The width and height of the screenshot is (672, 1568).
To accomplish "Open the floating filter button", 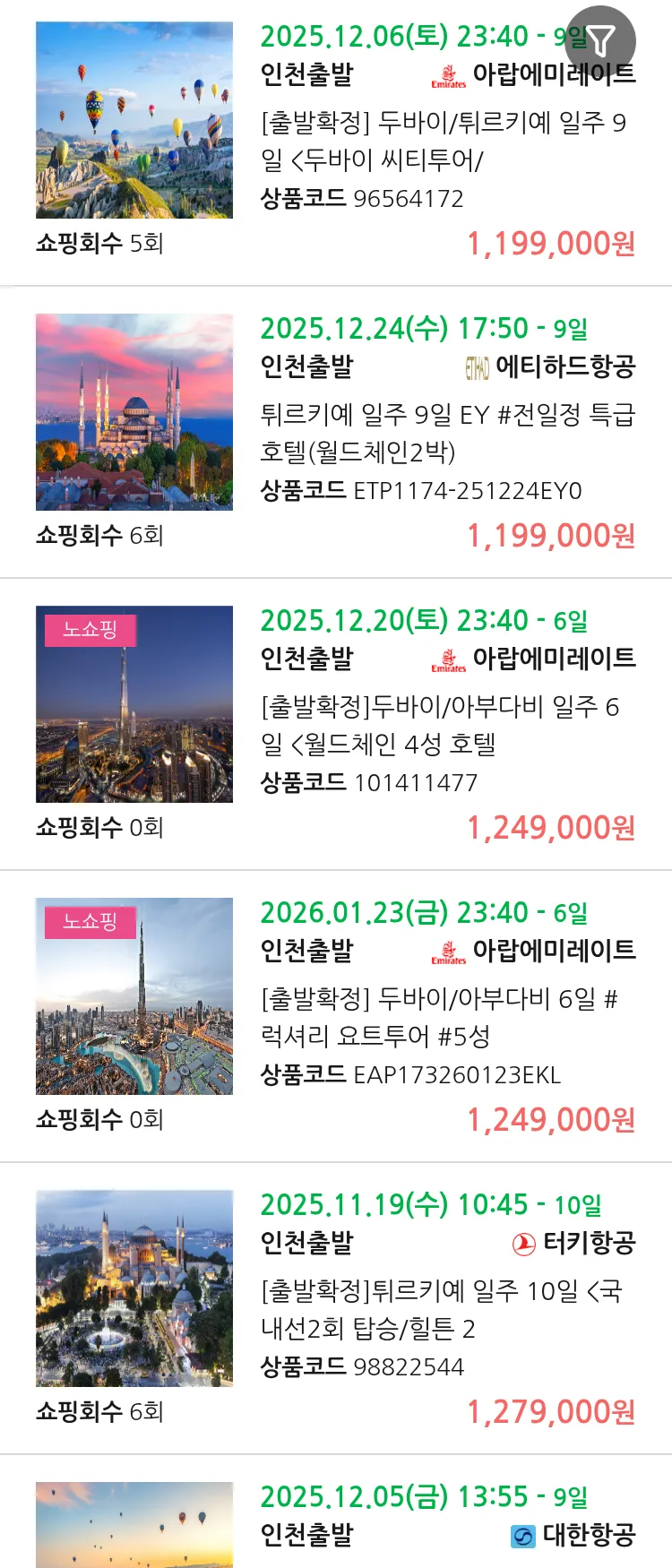I will pos(600,40).
